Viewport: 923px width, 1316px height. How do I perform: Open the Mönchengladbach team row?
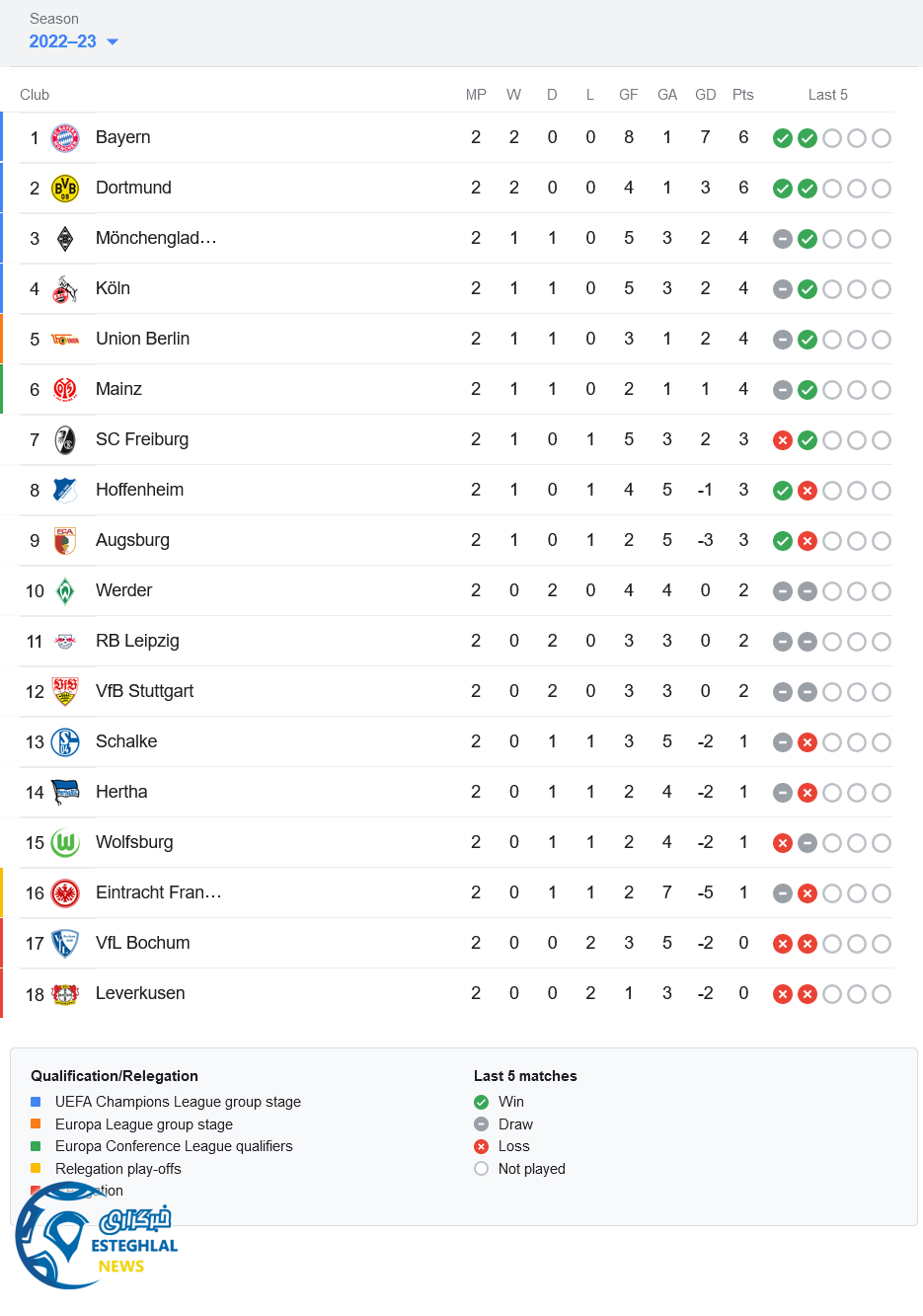point(155,238)
